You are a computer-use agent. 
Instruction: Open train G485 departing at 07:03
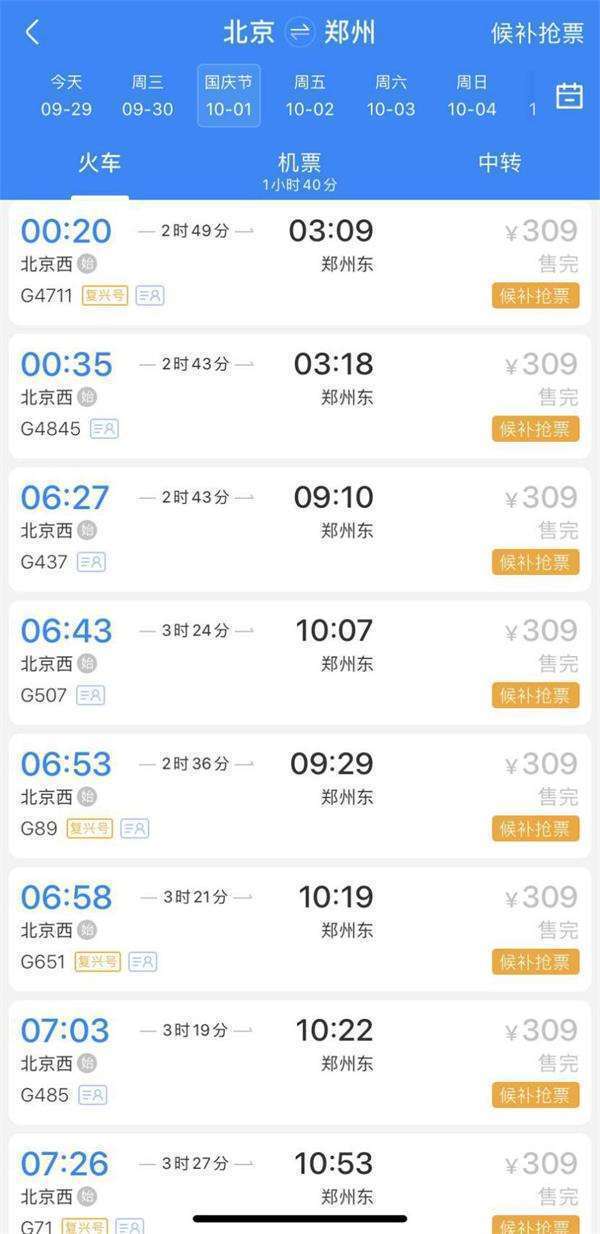pyautogui.click(x=250, y=1061)
